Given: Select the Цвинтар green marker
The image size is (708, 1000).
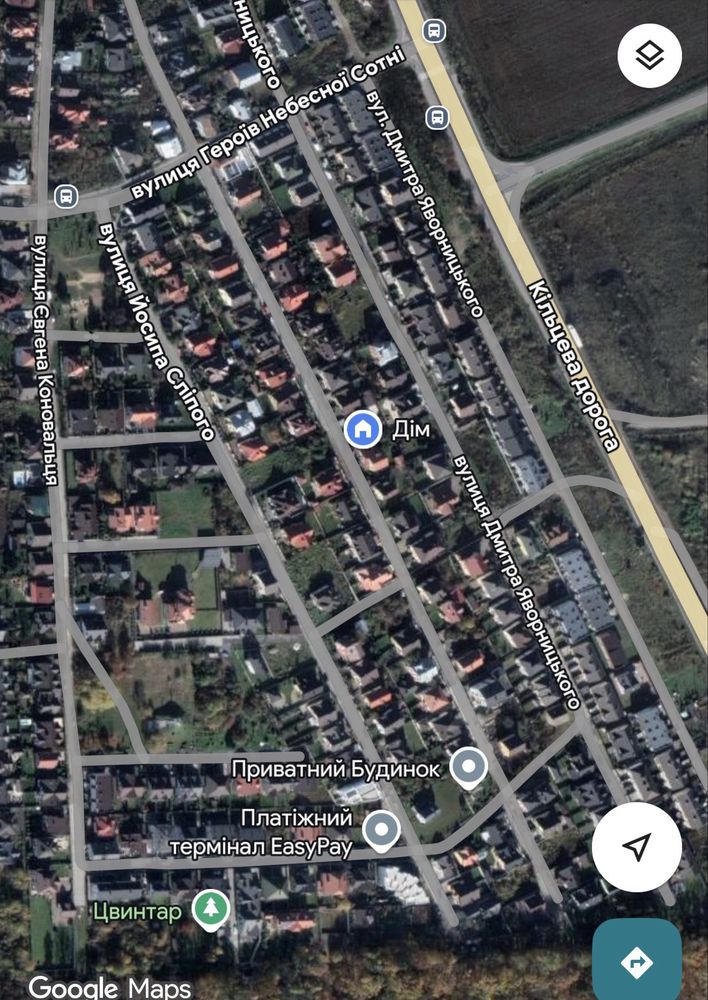Looking at the screenshot, I should (x=211, y=909).
